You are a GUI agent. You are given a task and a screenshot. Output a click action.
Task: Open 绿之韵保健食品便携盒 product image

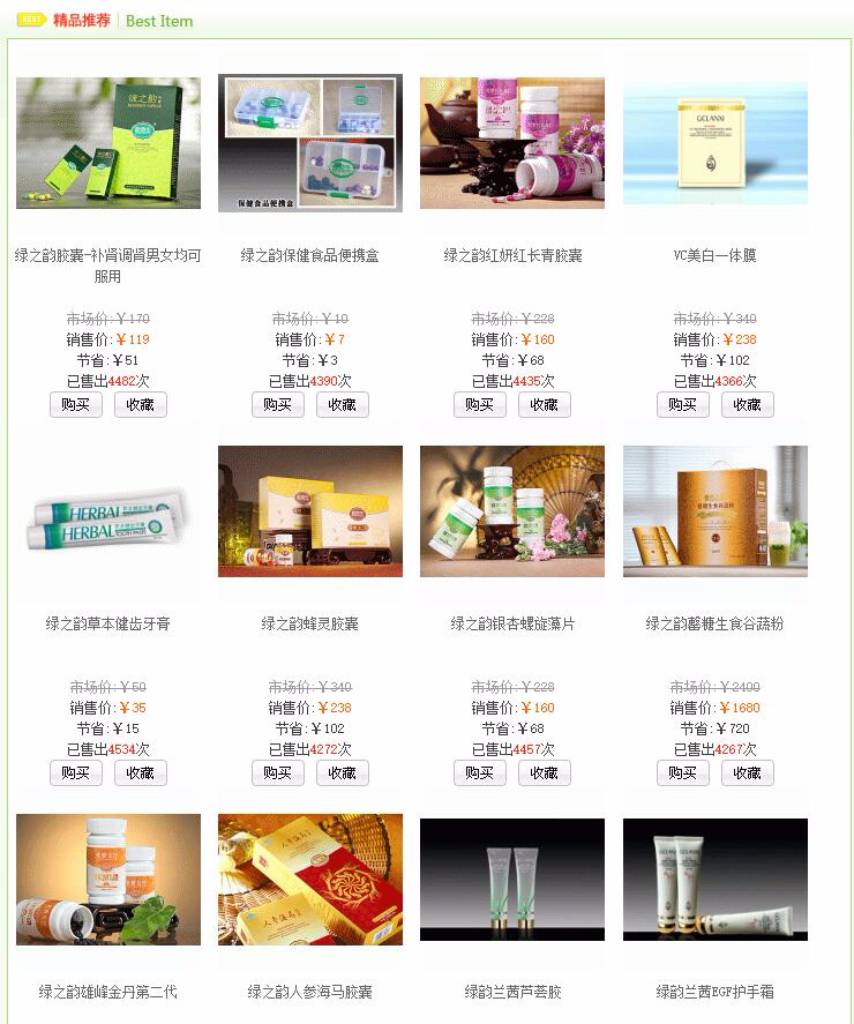tap(310, 142)
